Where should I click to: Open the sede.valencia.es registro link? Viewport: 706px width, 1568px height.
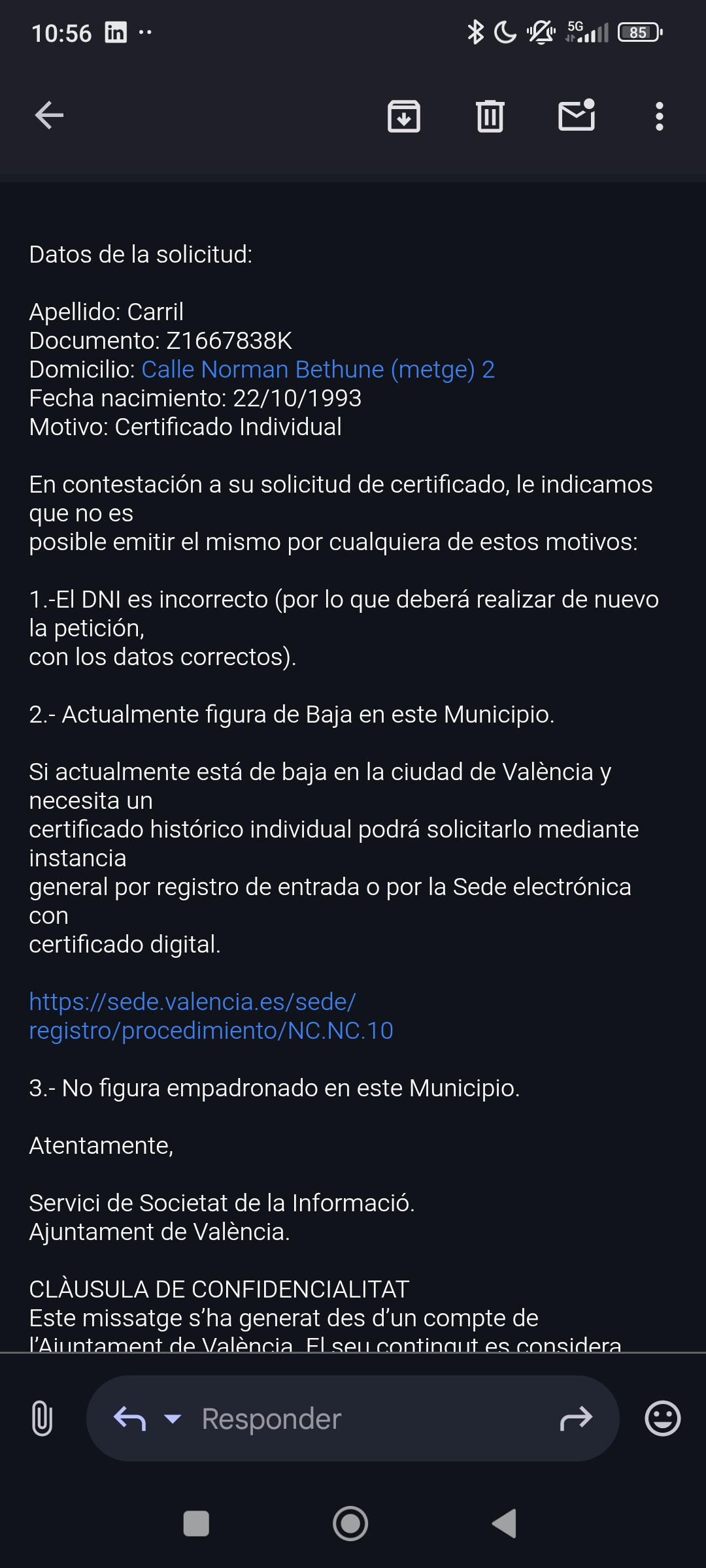(x=211, y=1016)
